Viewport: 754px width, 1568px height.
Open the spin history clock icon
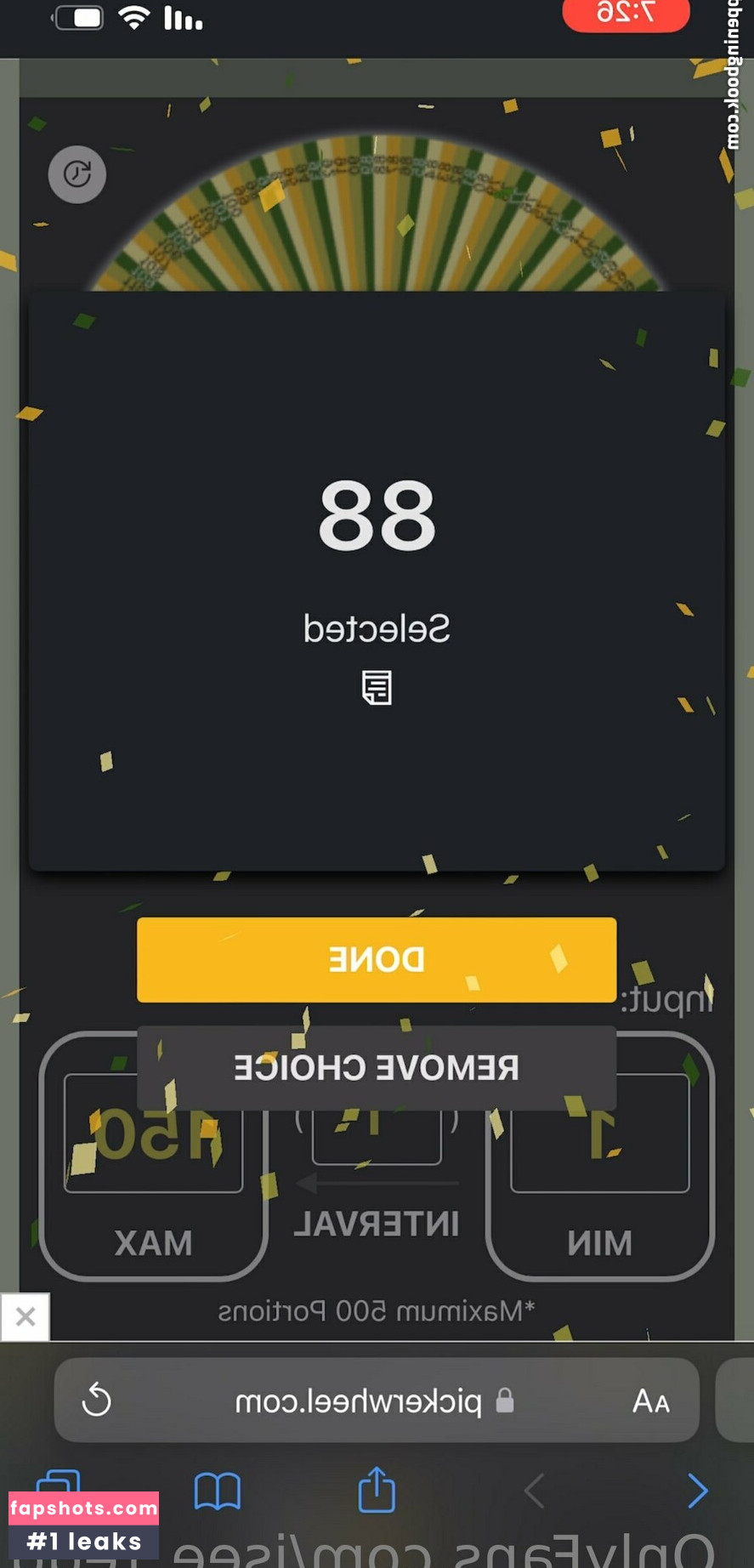[77, 174]
